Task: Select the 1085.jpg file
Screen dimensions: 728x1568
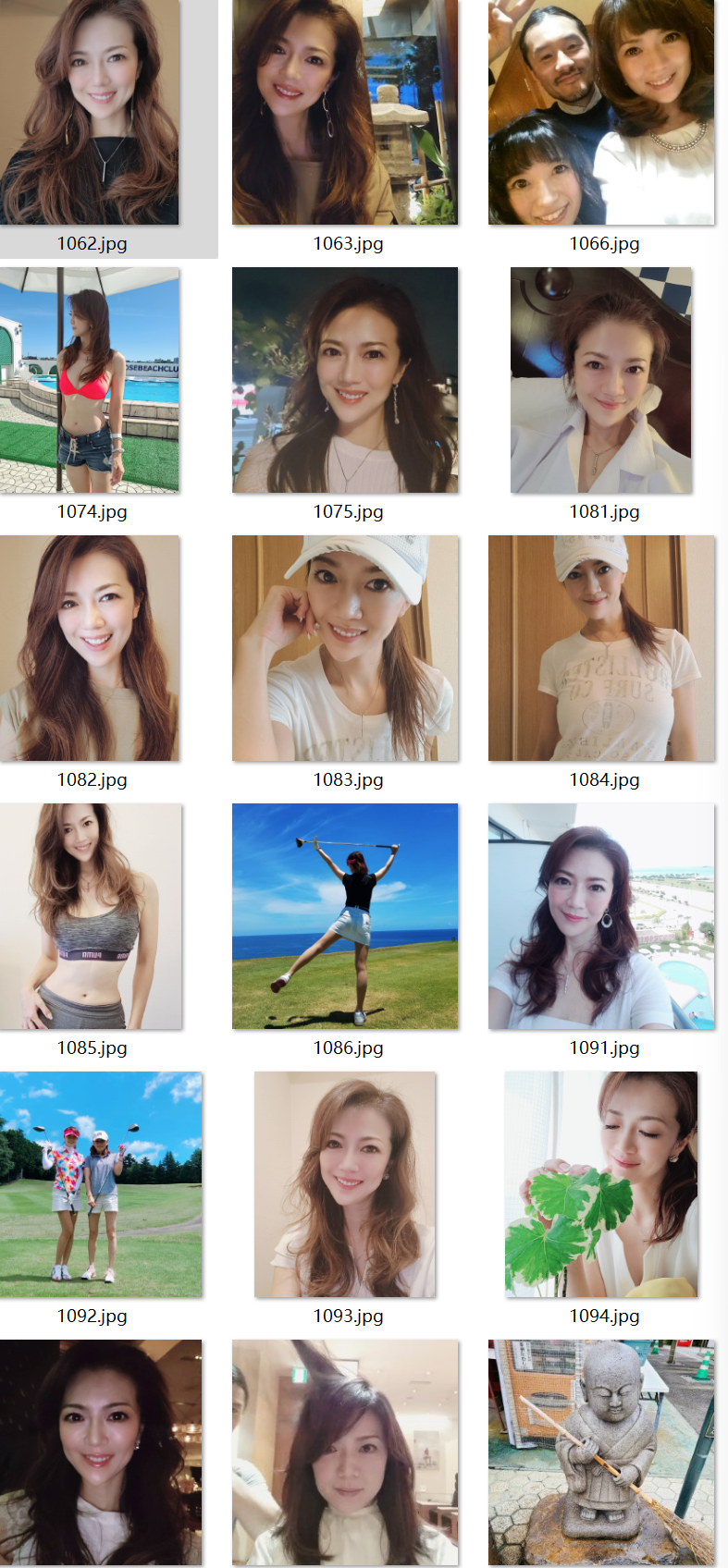Action: [91, 916]
